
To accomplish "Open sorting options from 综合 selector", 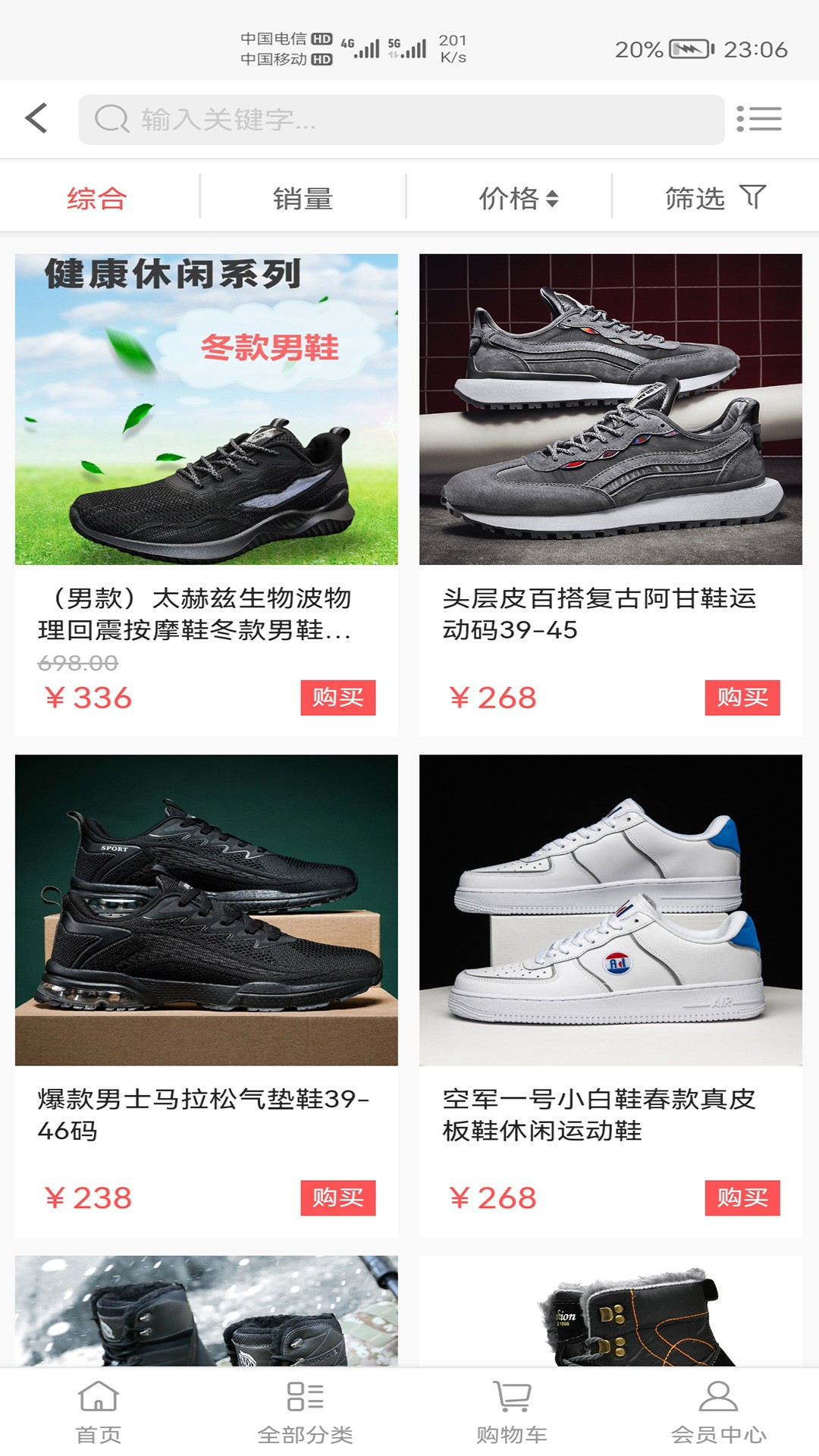I will pyautogui.click(x=97, y=196).
